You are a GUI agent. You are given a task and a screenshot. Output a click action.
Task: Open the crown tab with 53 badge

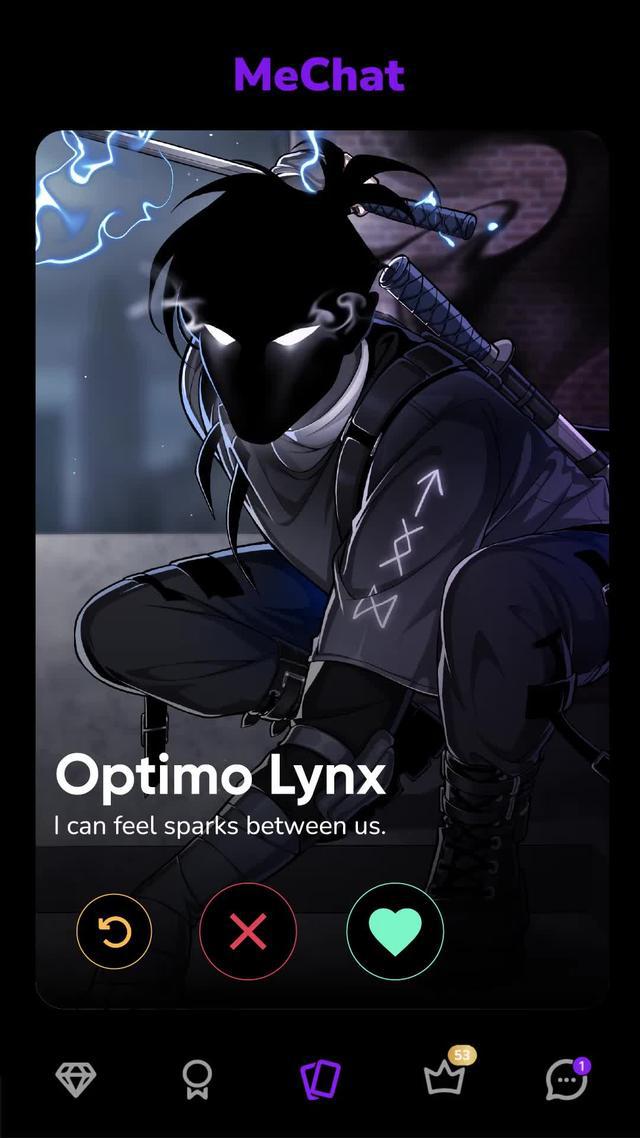[x=443, y=1078]
